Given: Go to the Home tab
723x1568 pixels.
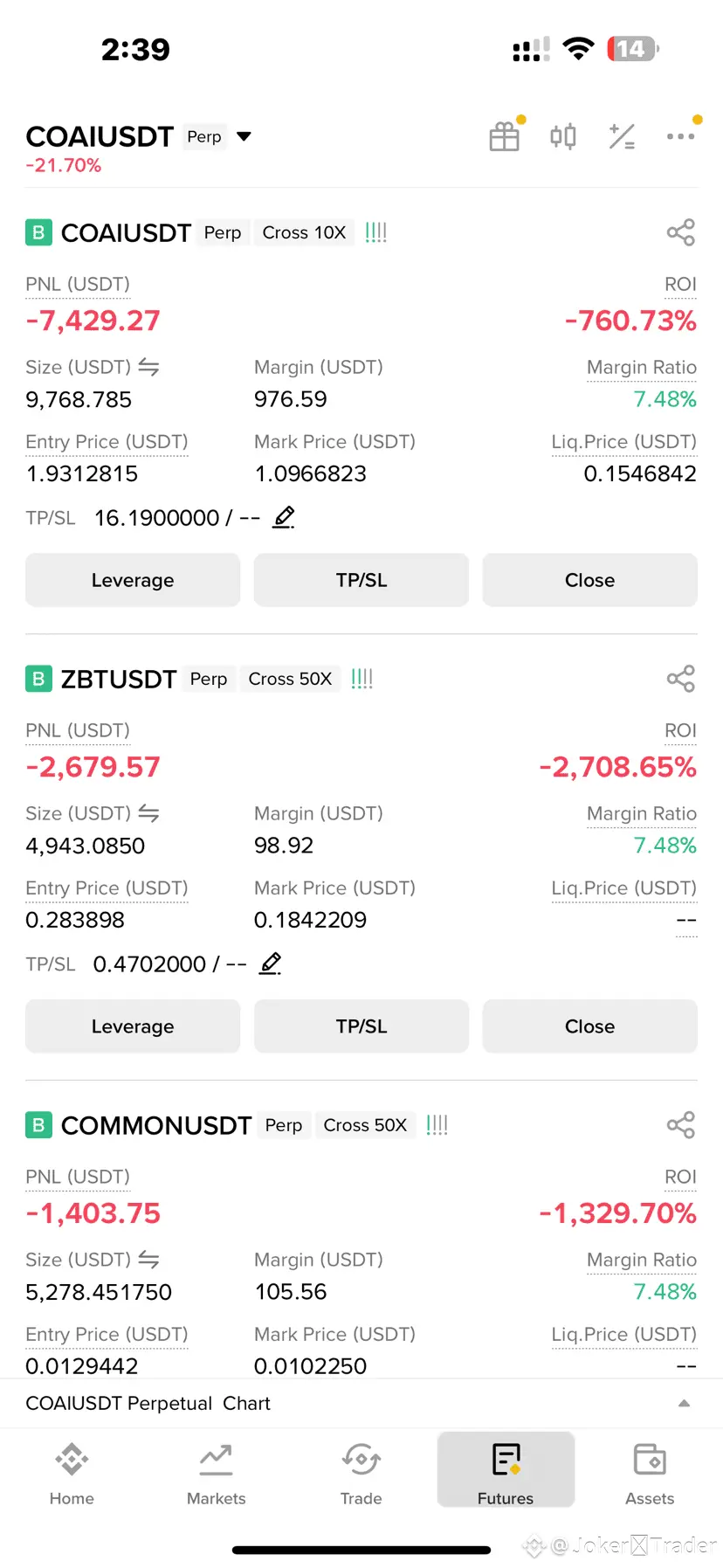Looking at the screenshot, I should coord(72,1474).
